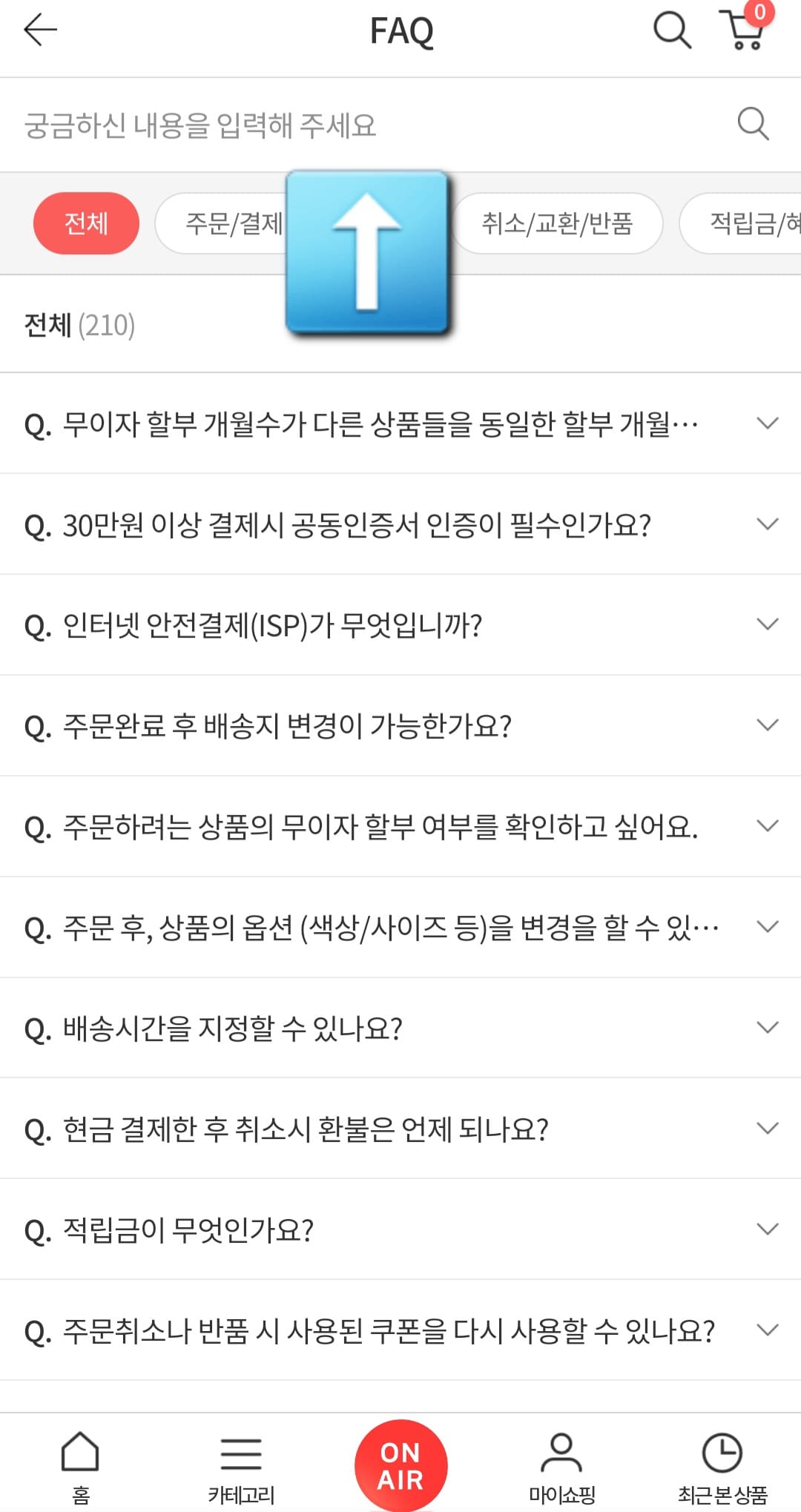This screenshot has height=1512, width=801.
Task: Filter FAQs by 취소/교환/반품
Action: (557, 222)
